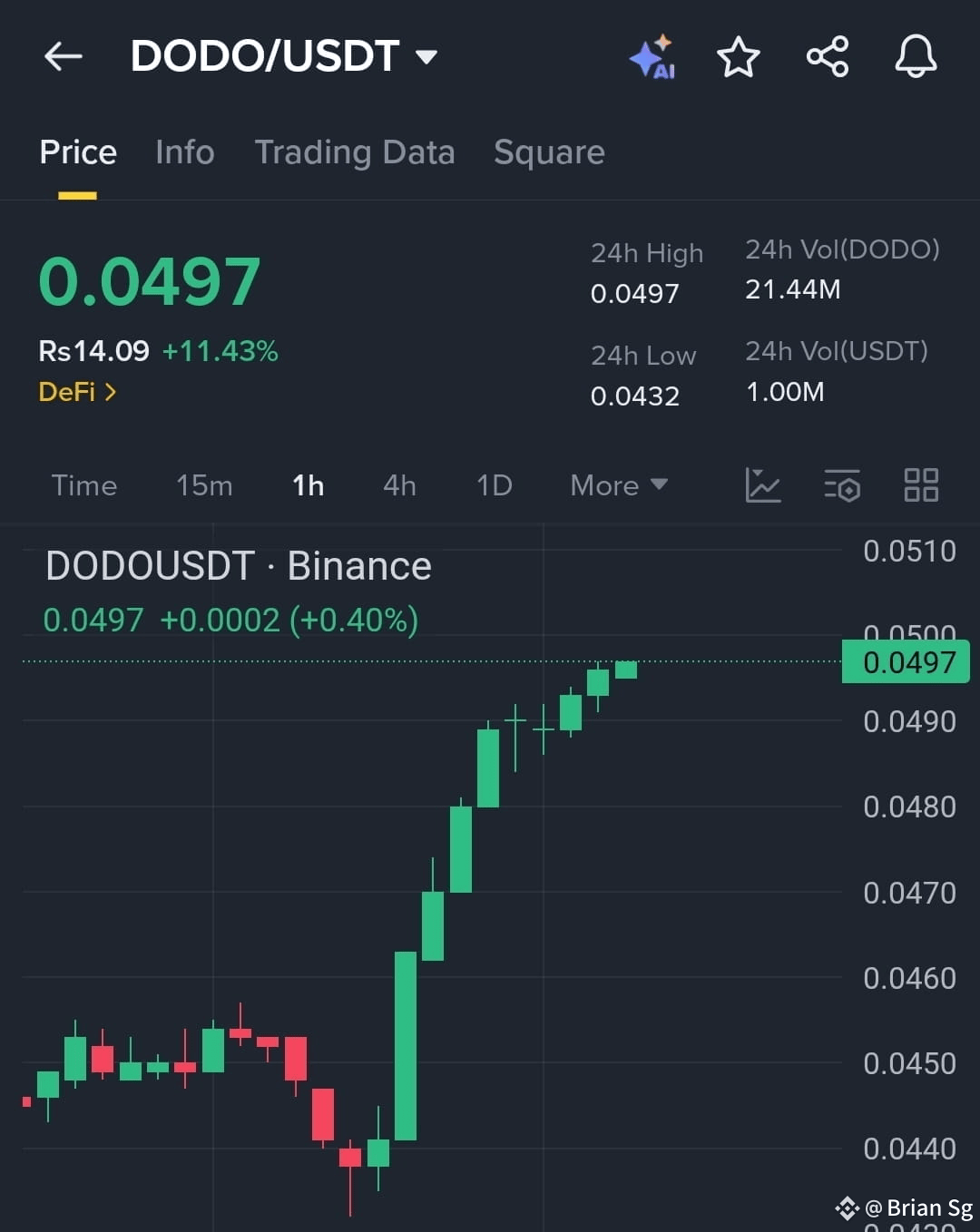The image size is (980, 1232).
Task: Expand the More timeframes dropdown
Action: pyautogui.click(x=618, y=486)
